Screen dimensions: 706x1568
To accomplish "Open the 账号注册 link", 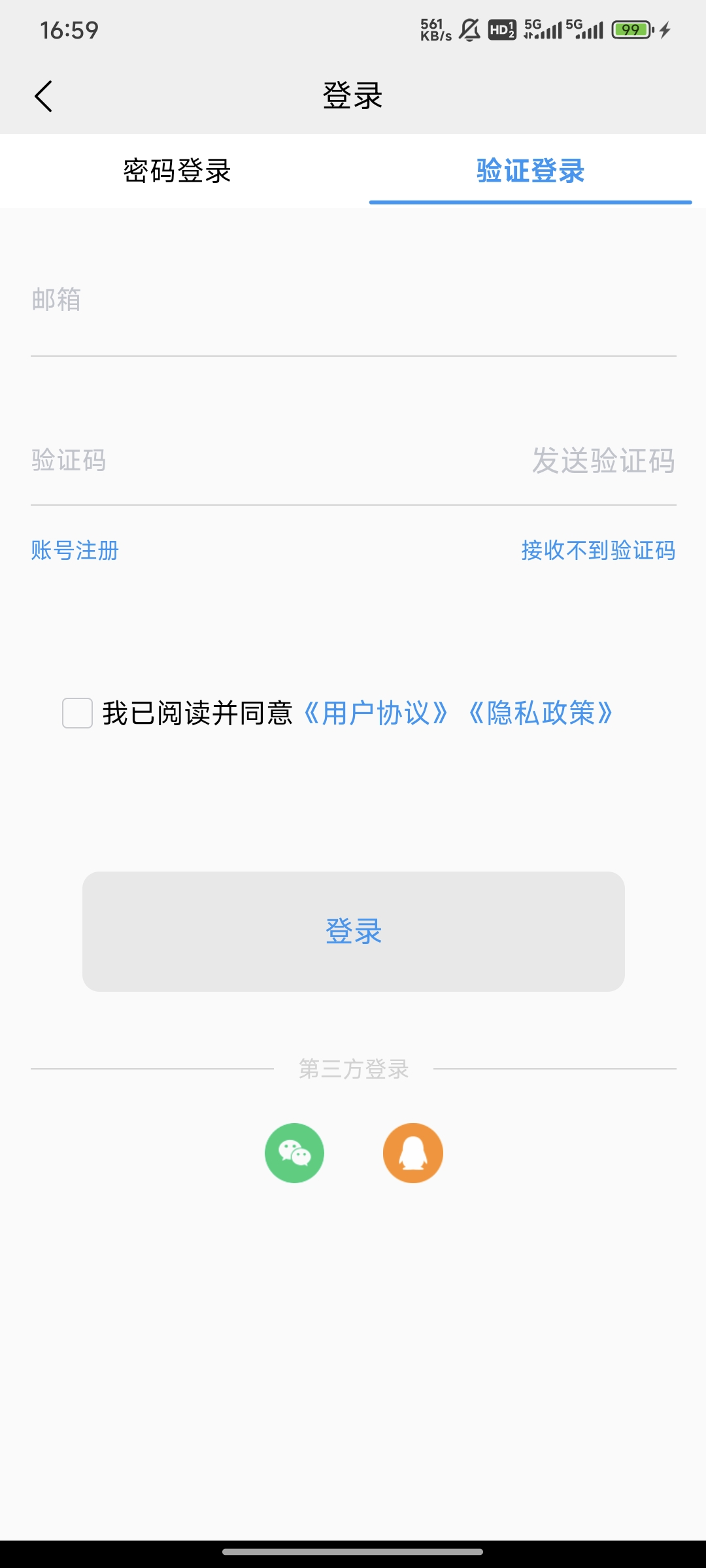I will pos(75,550).
